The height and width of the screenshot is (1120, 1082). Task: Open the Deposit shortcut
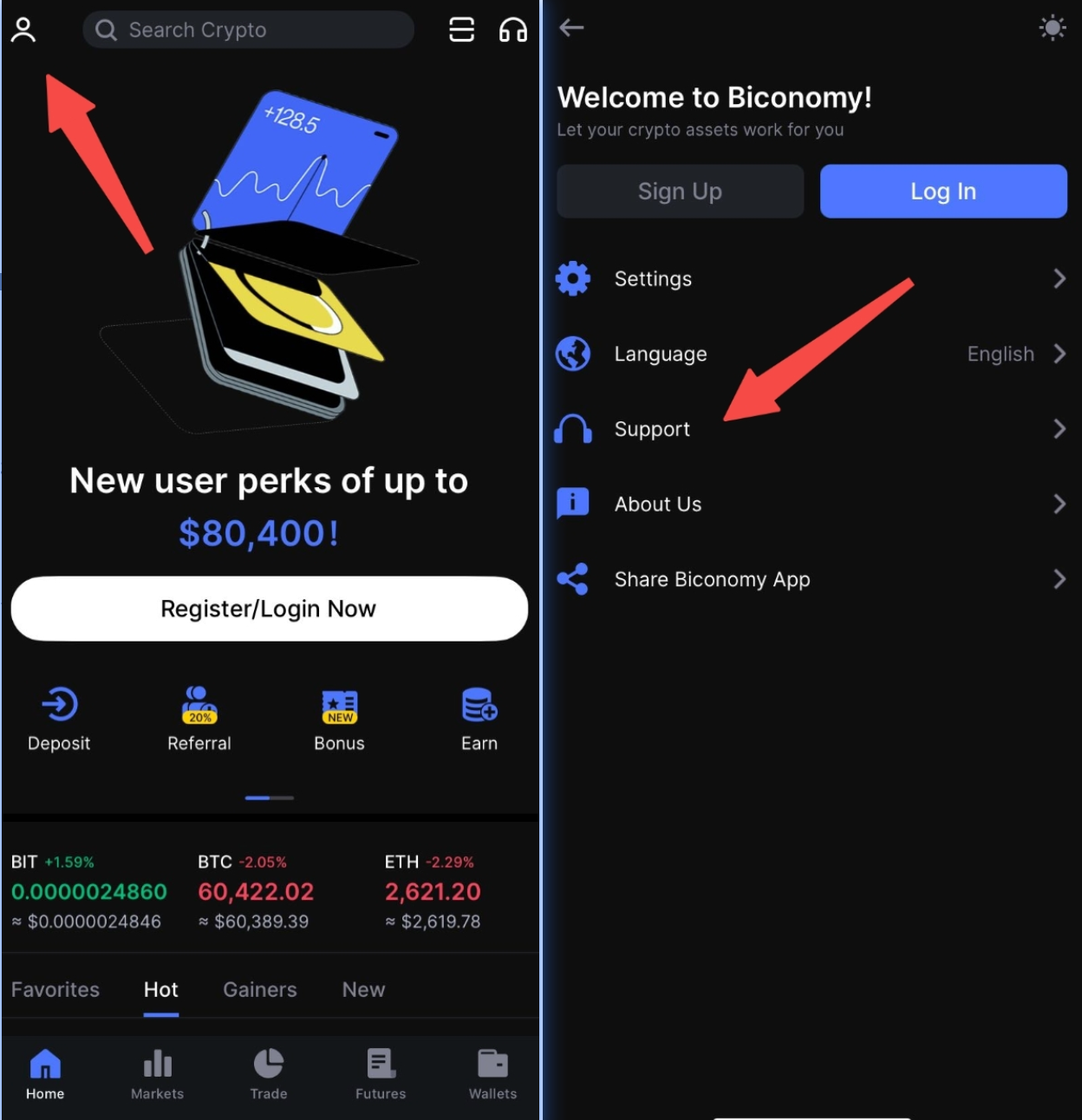point(59,720)
